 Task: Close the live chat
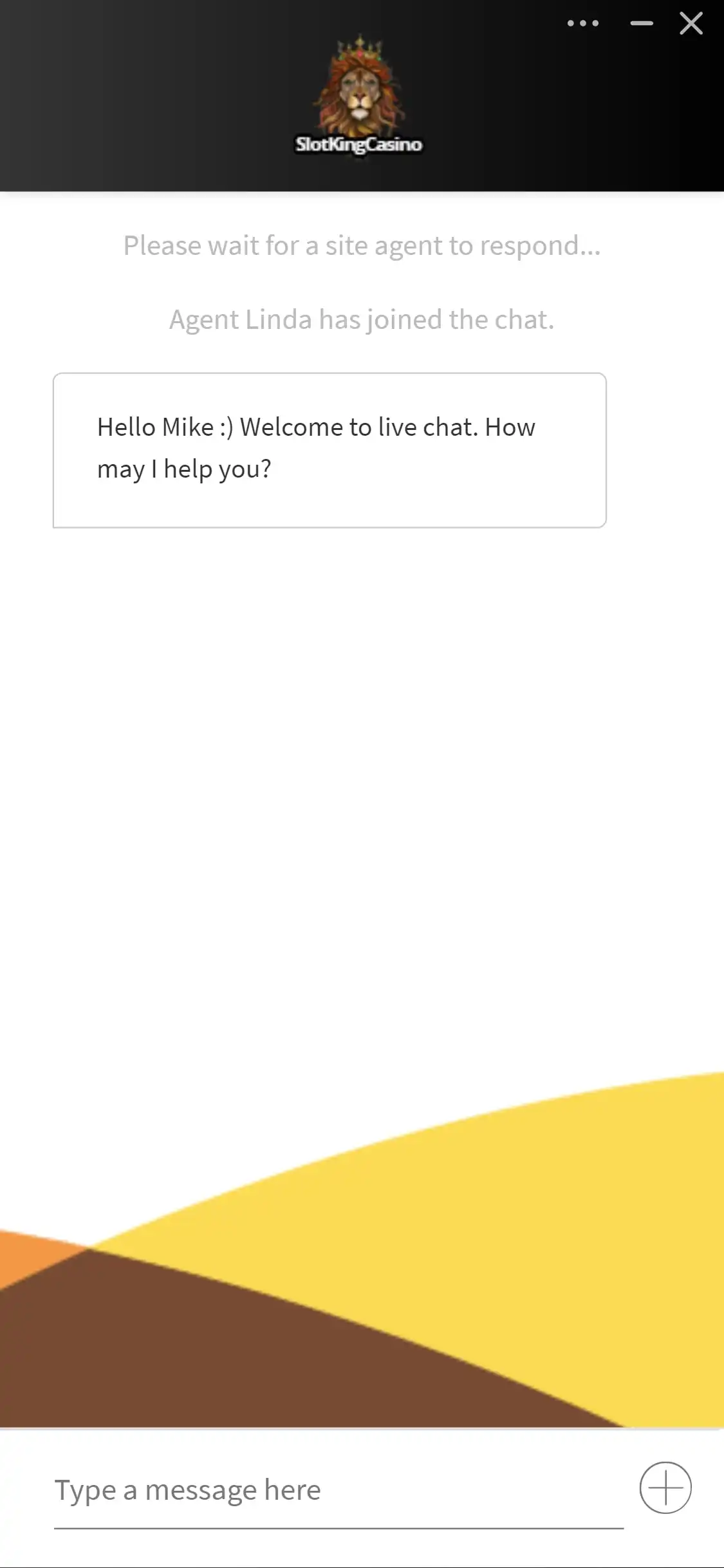(691, 24)
